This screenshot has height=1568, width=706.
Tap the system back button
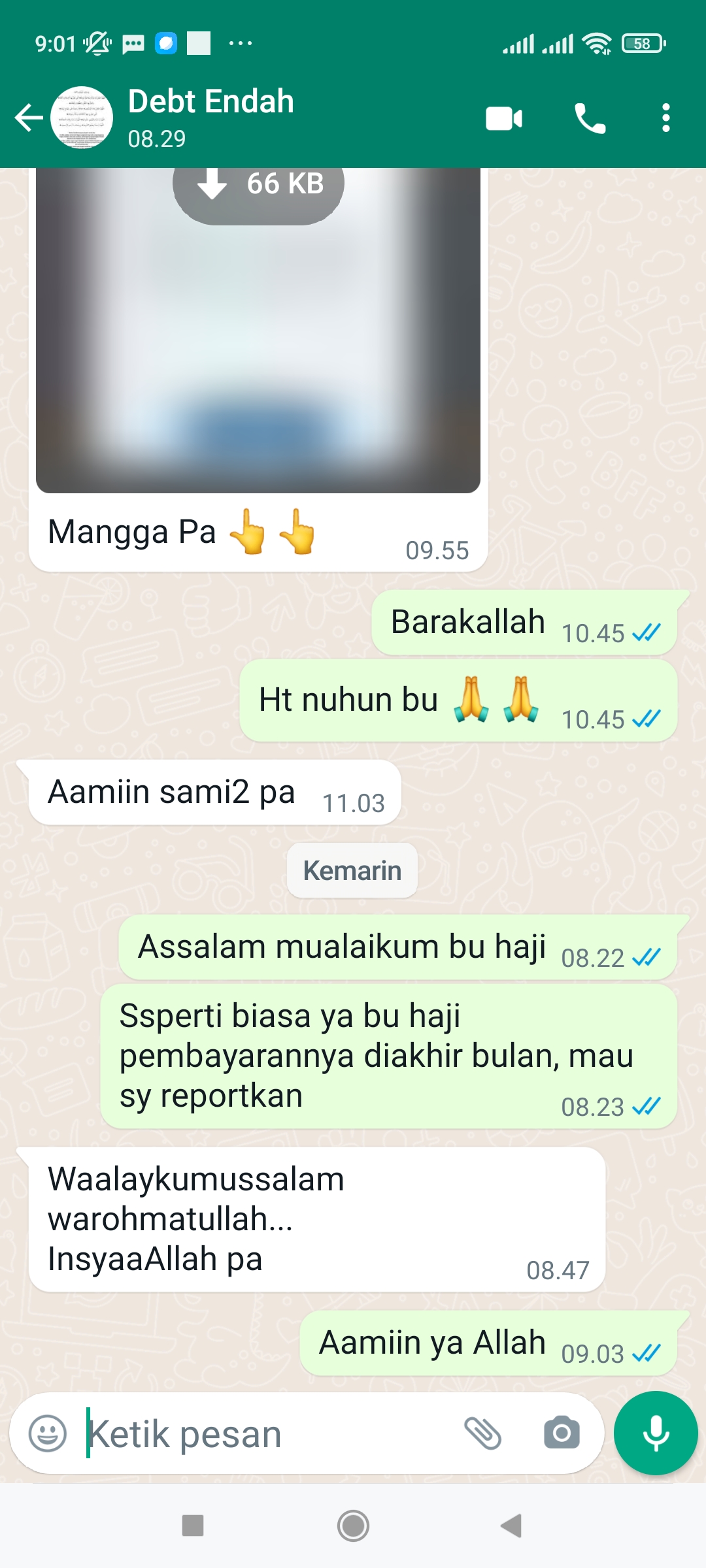pos(511,1526)
